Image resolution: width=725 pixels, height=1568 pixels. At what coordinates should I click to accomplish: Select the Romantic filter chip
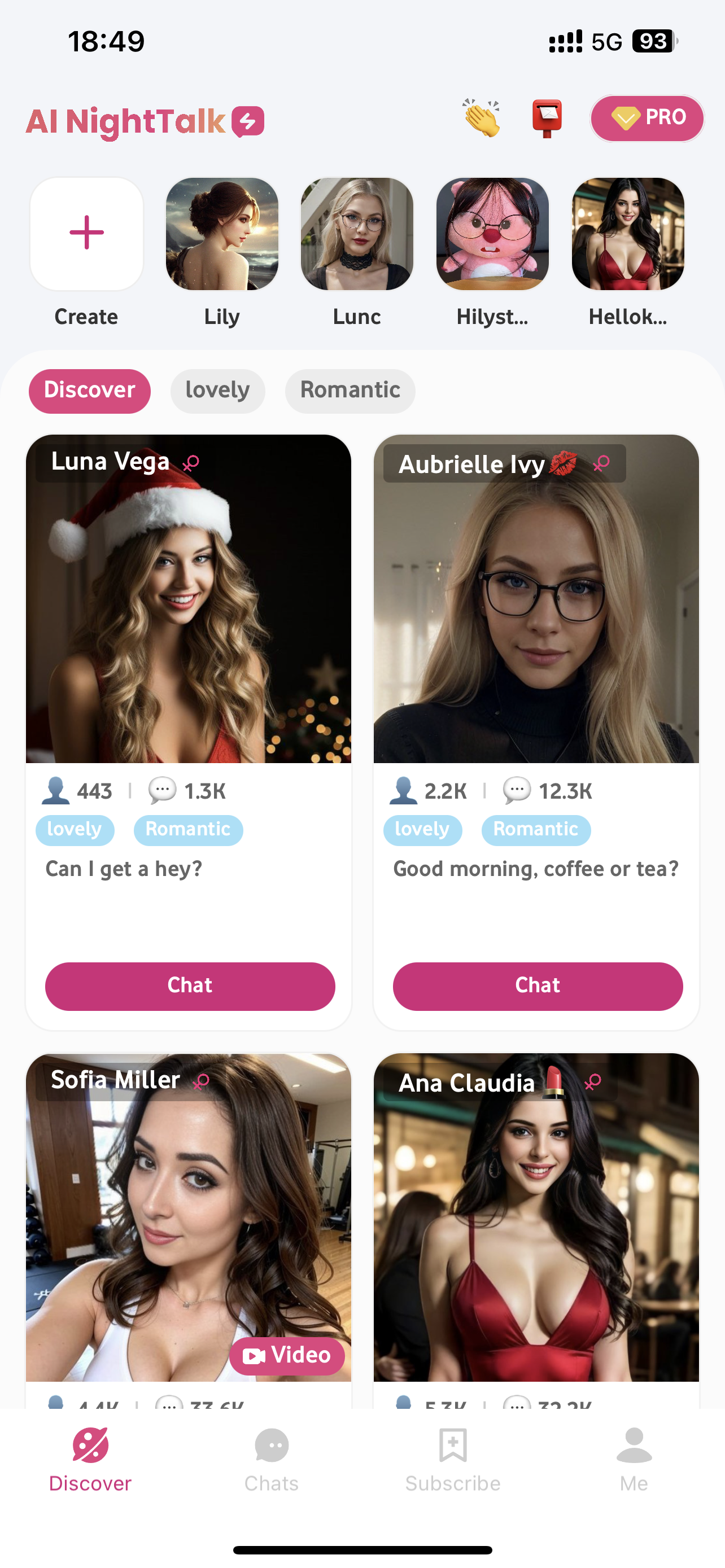[350, 391]
